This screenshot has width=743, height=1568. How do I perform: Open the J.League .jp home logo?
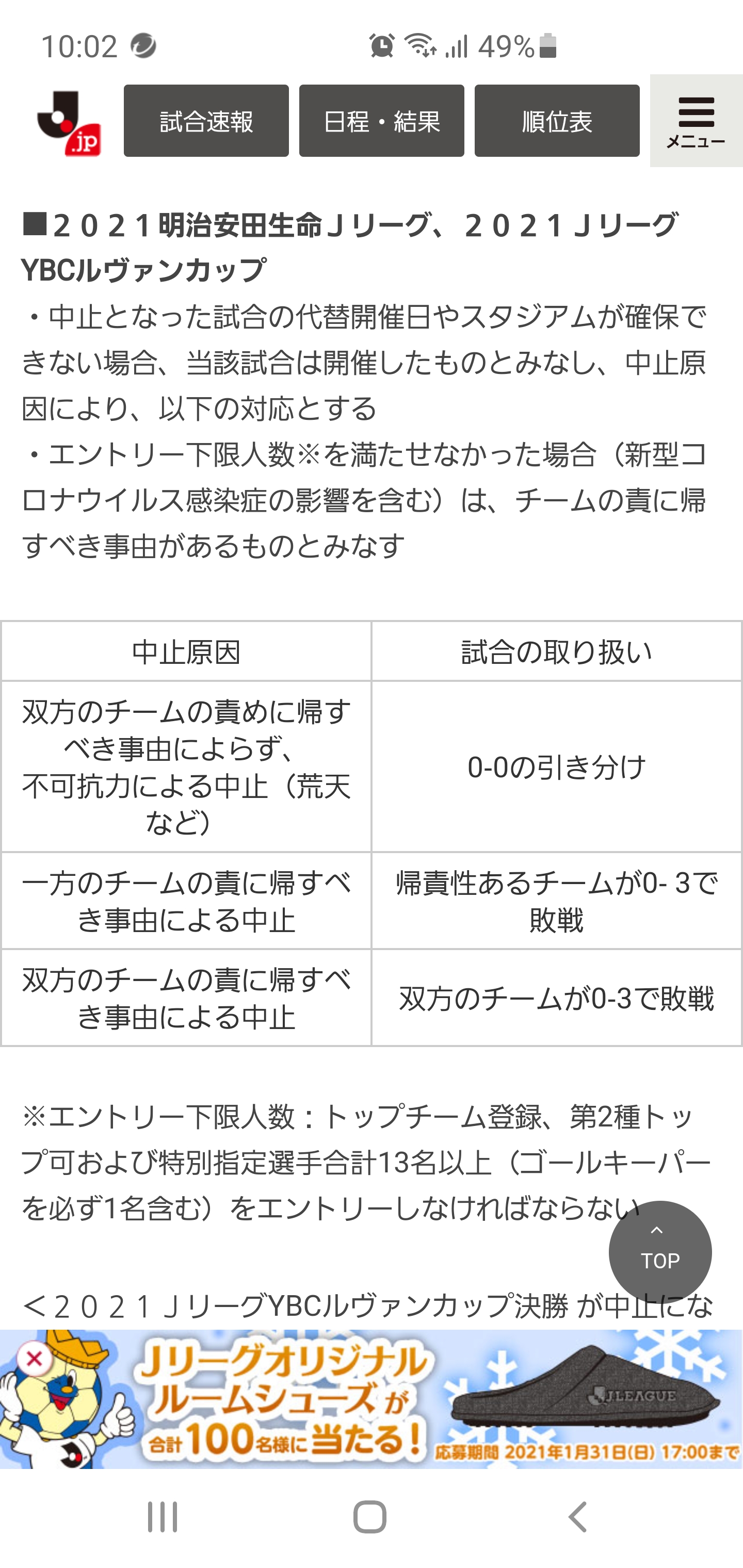pyautogui.click(x=69, y=122)
